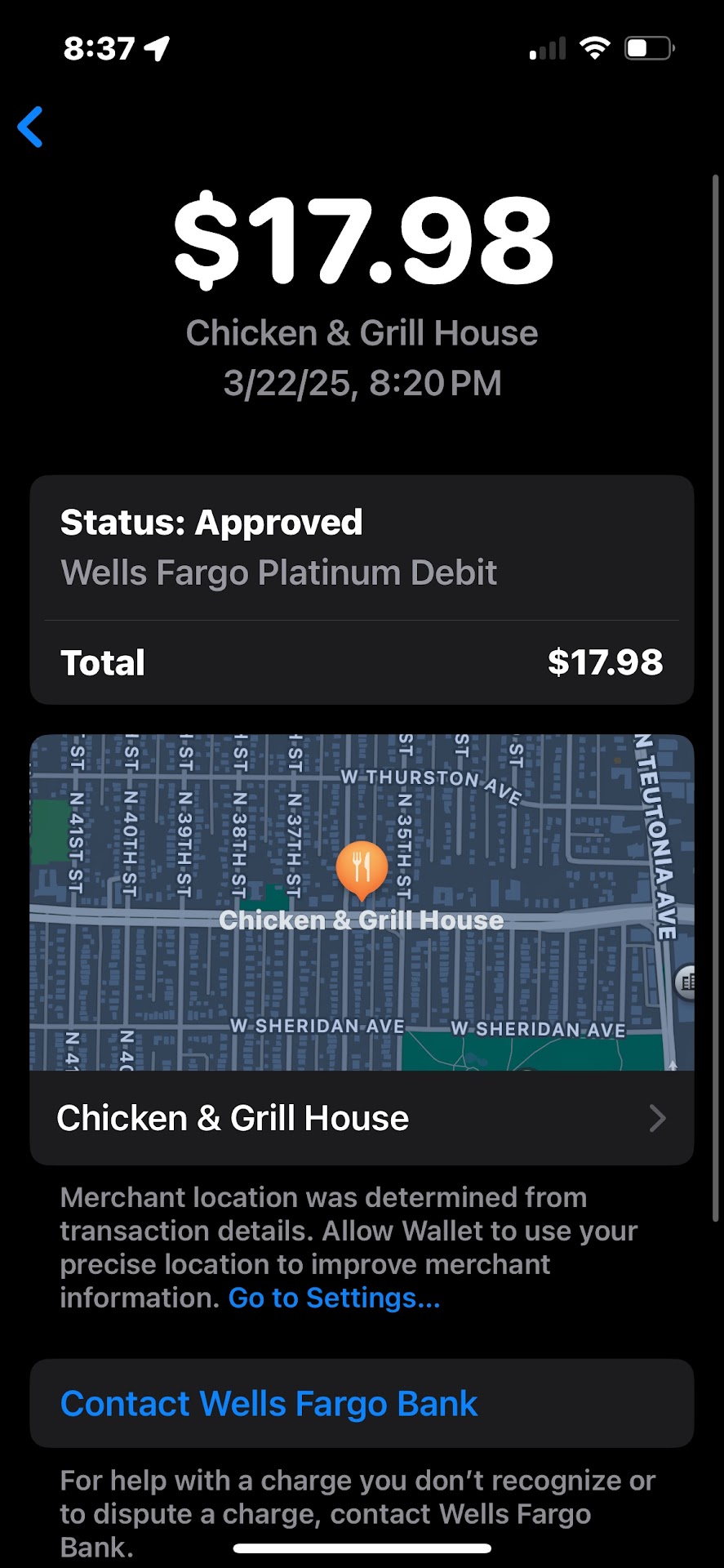This screenshot has width=724, height=1568.
Task: Open the merchant location map
Action: pyautogui.click(x=362, y=902)
